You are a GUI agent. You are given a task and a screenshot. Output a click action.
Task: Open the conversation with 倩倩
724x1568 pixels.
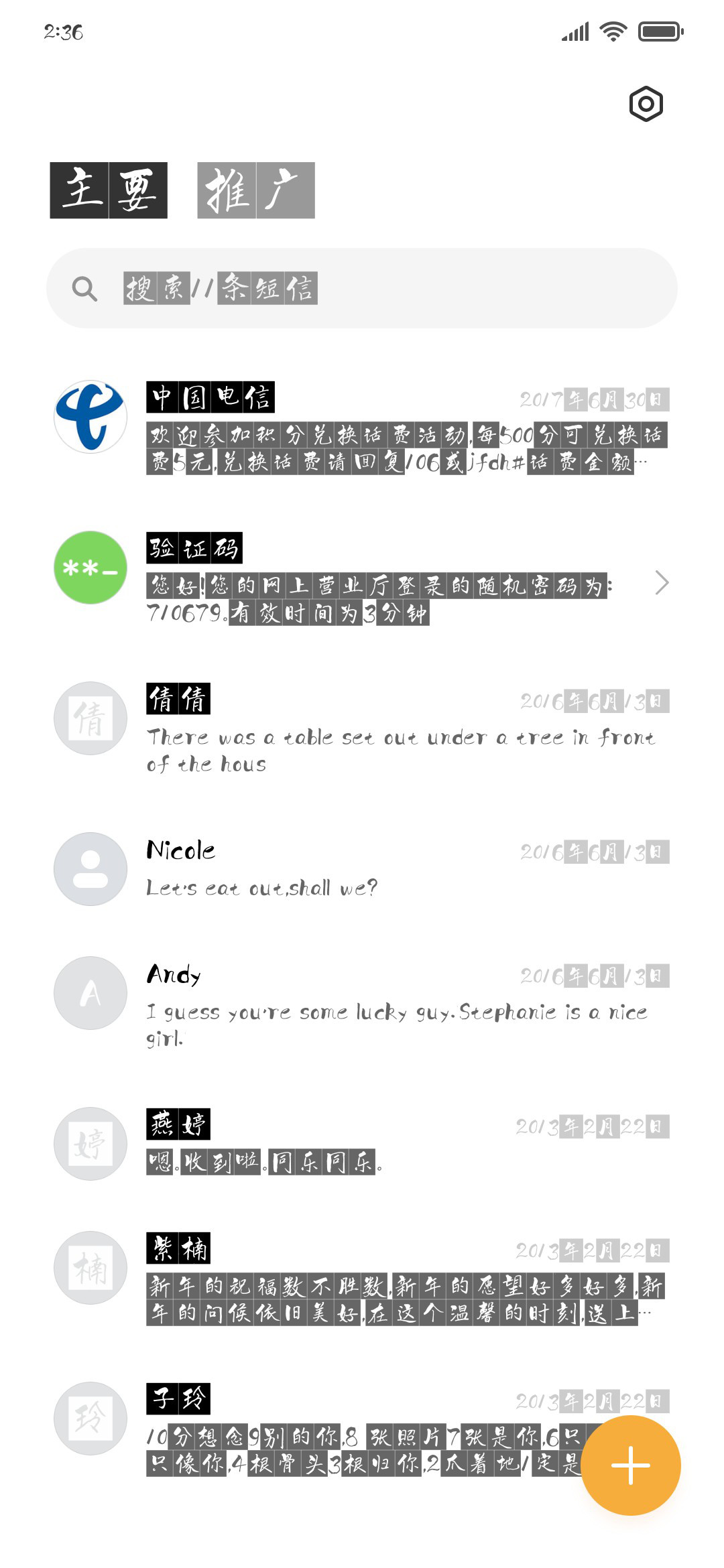pos(362,729)
